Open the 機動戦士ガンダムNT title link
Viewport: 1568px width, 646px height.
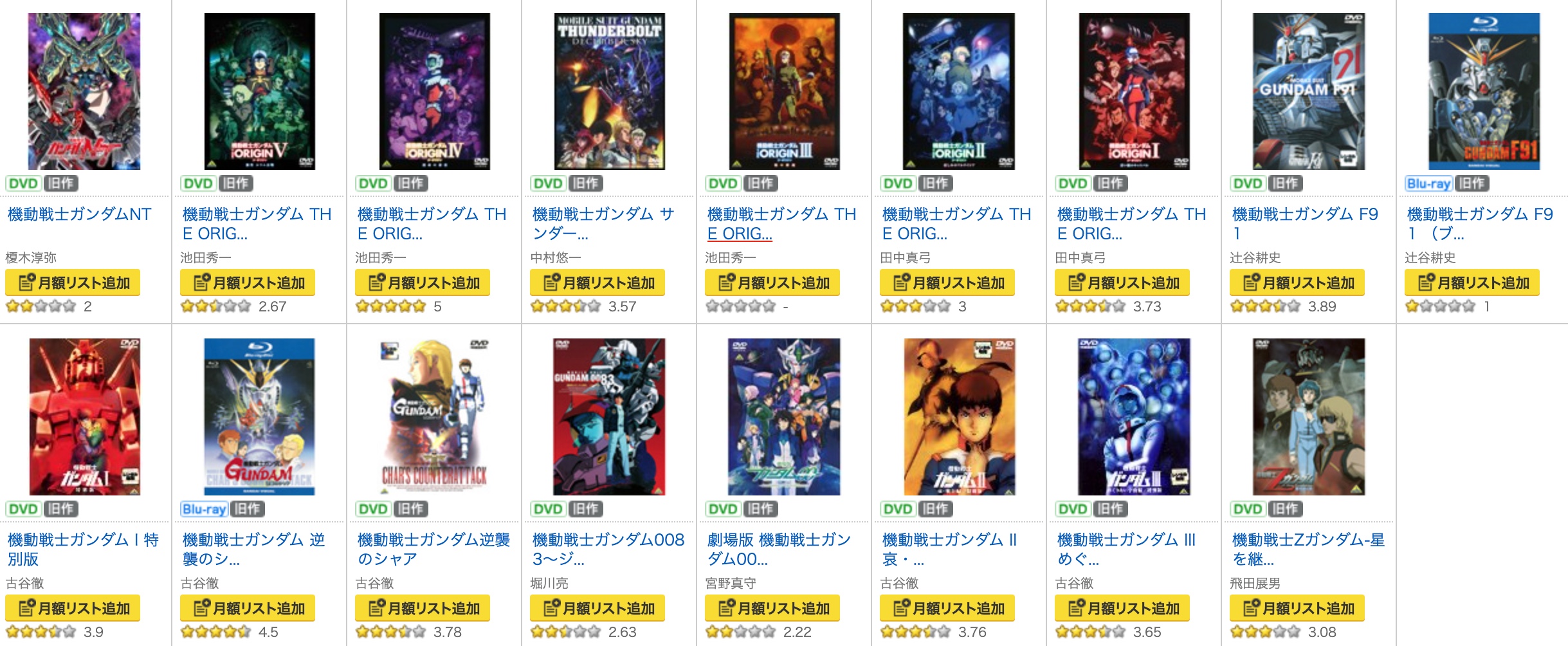(79, 214)
